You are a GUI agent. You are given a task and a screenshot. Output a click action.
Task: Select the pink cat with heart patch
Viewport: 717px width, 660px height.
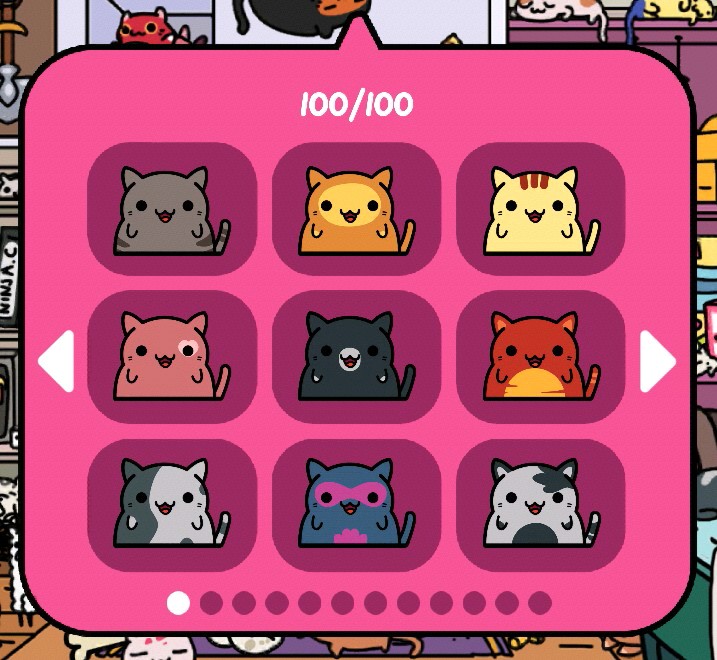pos(171,357)
